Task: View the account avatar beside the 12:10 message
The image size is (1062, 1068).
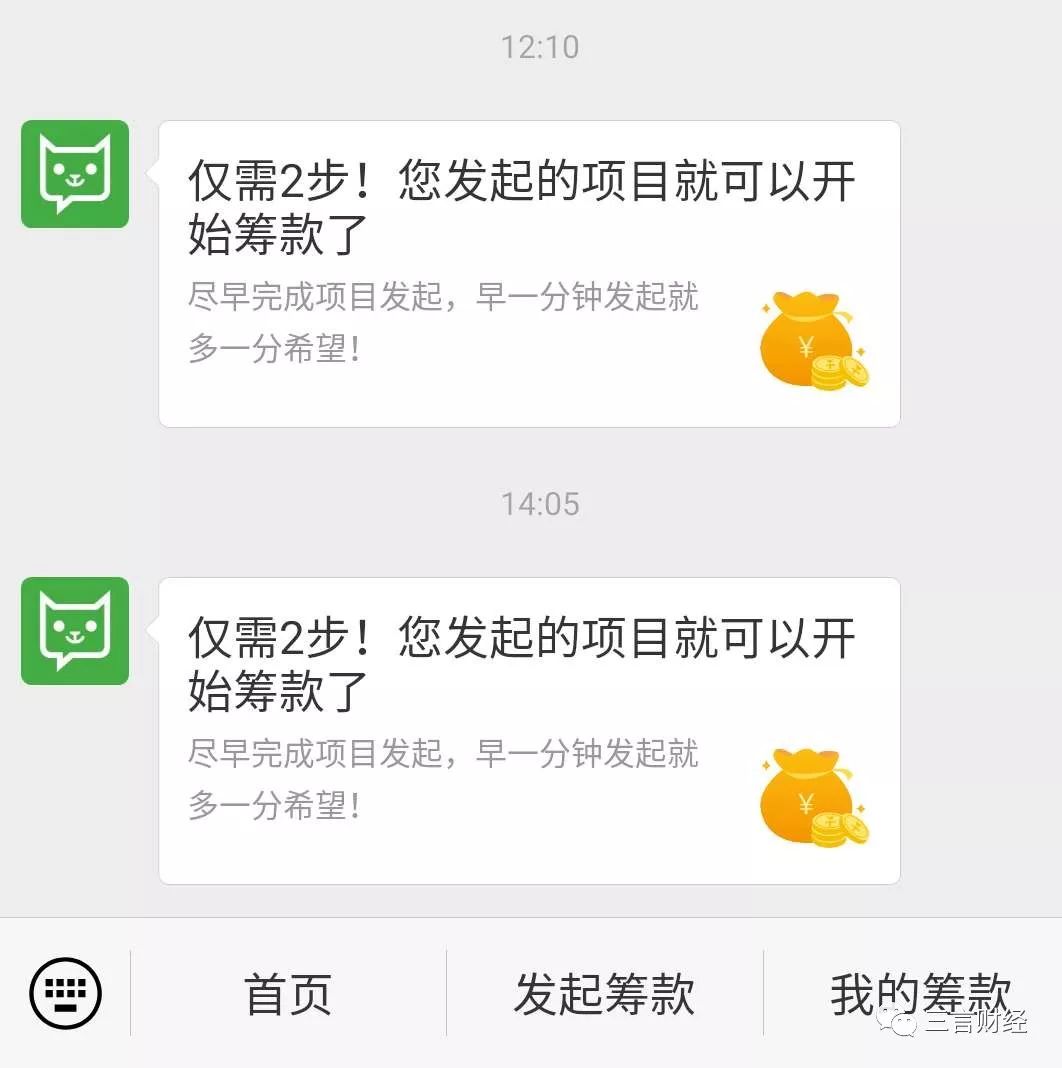Action: [x=75, y=174]
